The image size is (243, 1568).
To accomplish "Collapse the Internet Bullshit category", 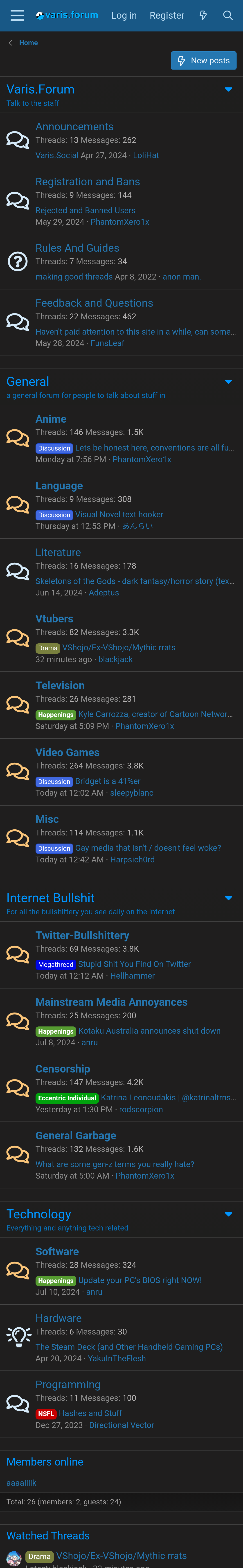I will coord(228,898).
